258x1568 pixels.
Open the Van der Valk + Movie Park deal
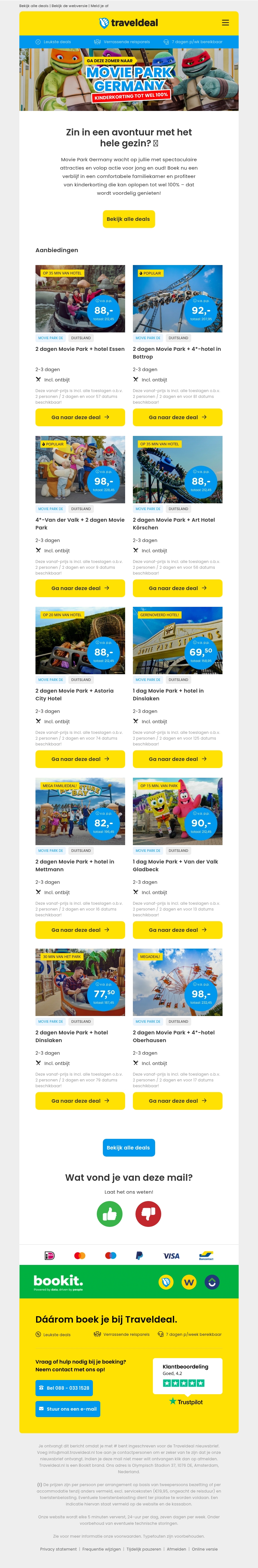[80, 589]
